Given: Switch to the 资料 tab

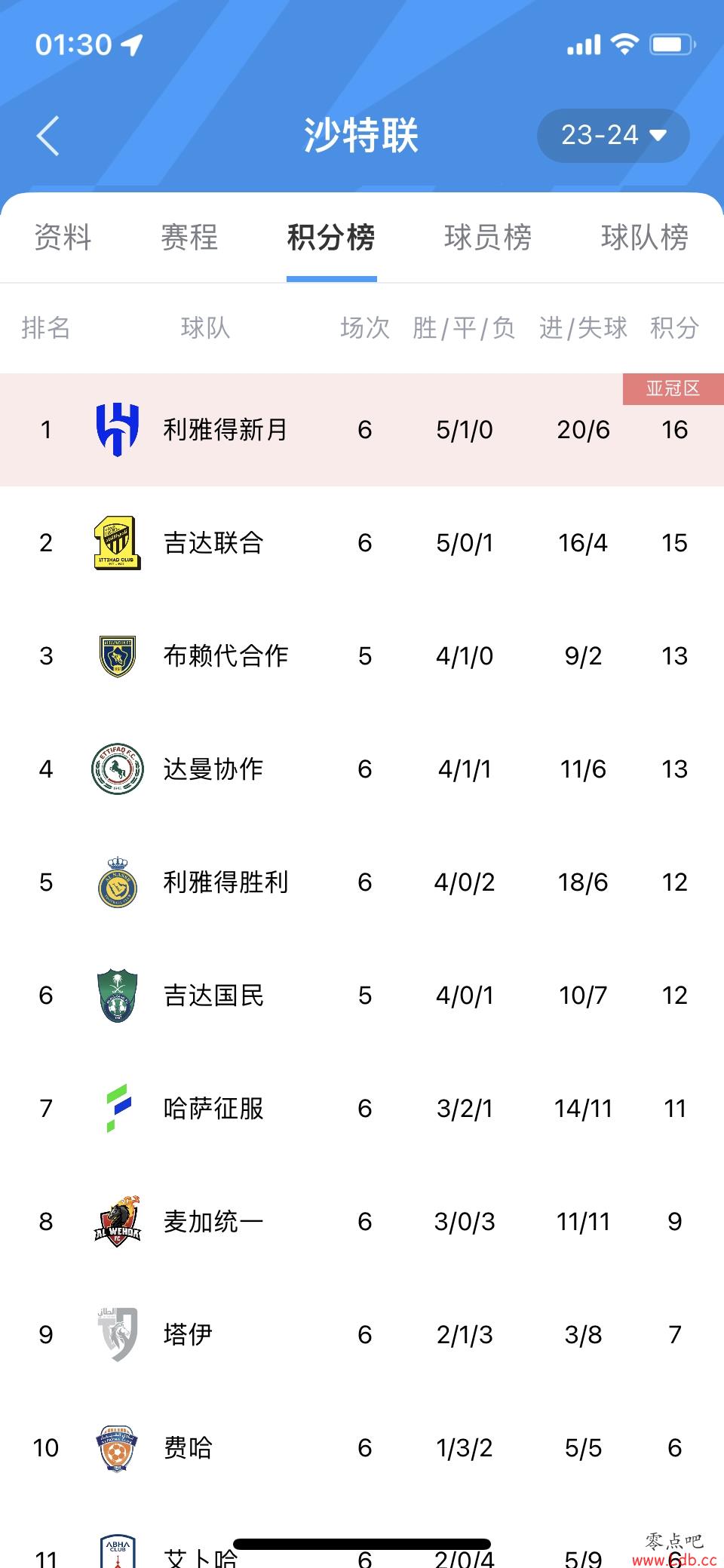Looking at the screenshot, I should coord(63,238).
